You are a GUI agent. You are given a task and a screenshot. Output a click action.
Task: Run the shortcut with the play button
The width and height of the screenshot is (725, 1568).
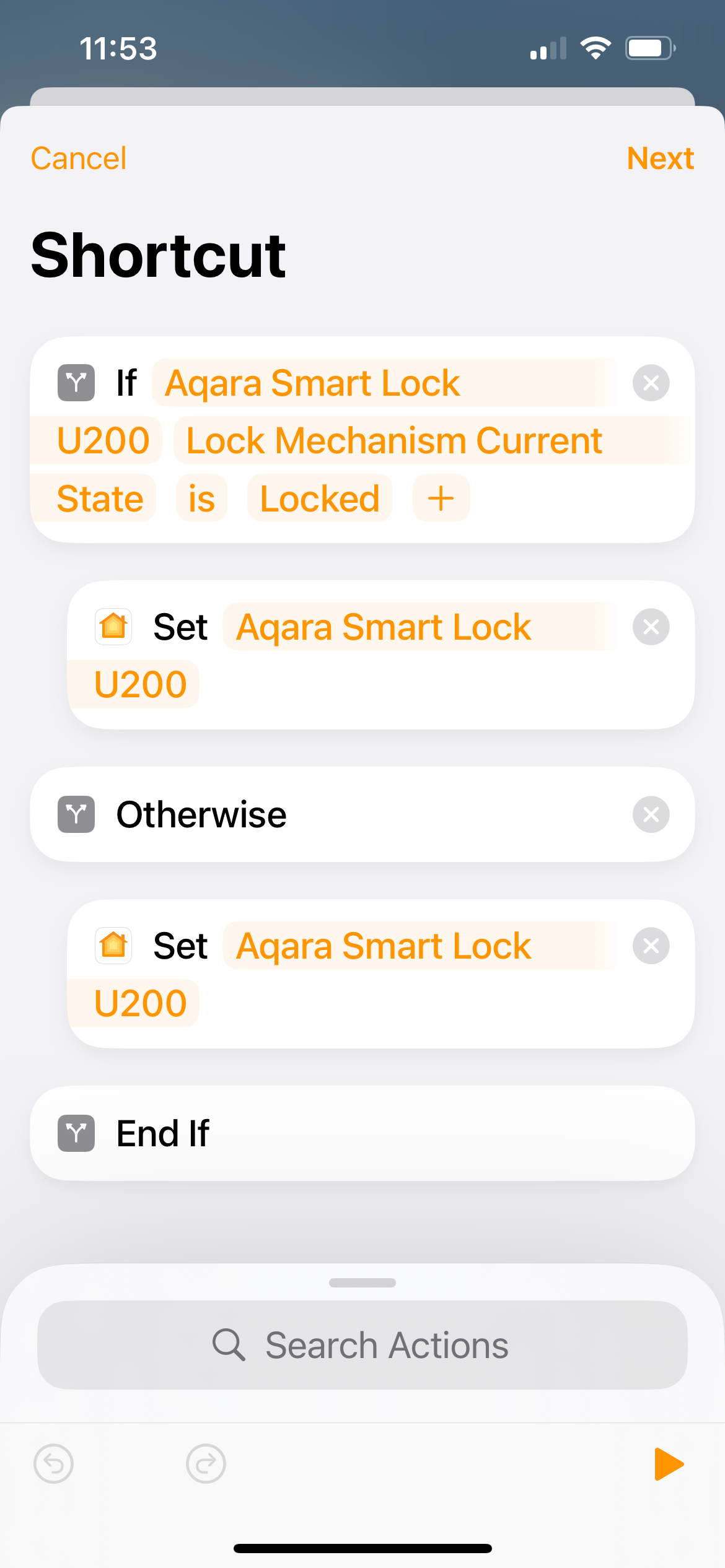[x=669, y=1464]
